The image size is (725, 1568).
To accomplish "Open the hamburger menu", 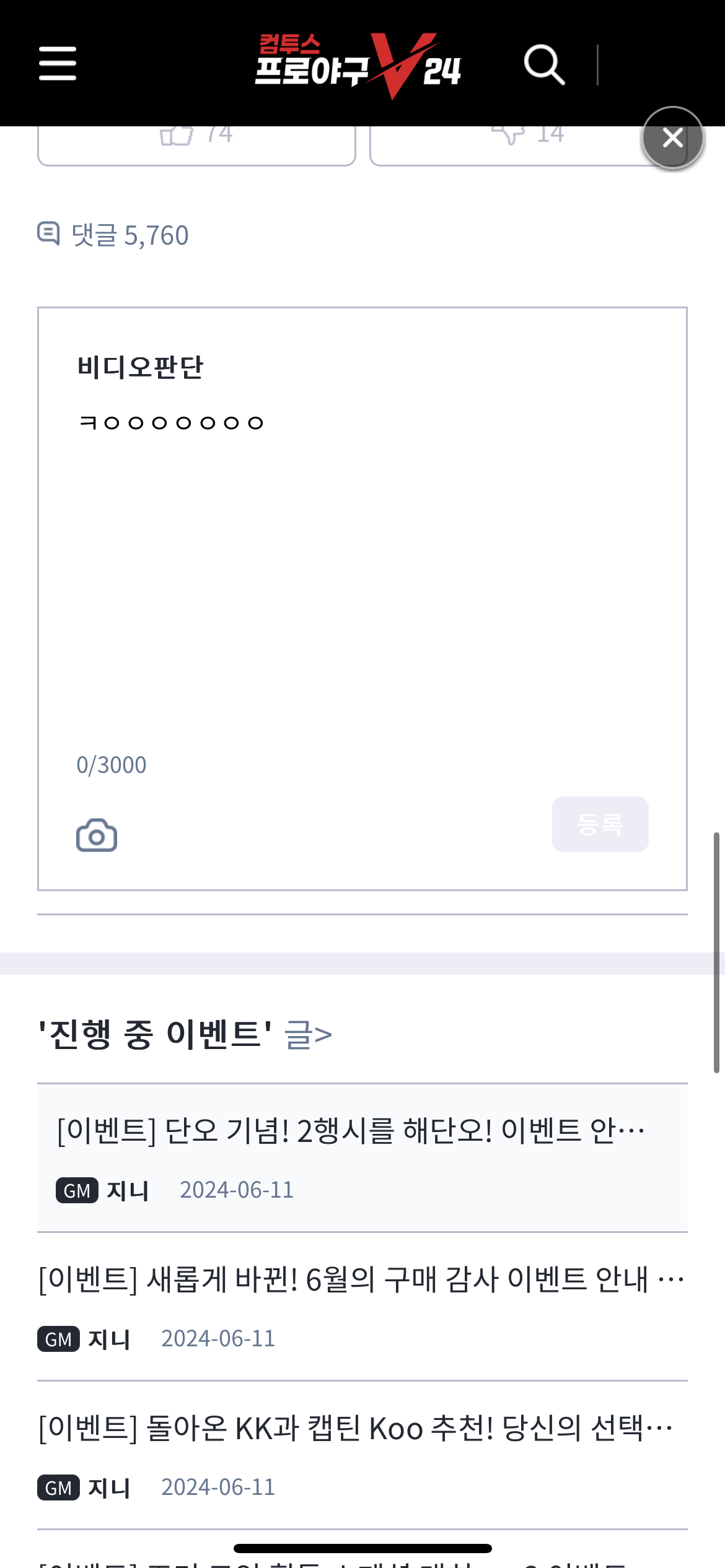I will [x=58, y=63].
